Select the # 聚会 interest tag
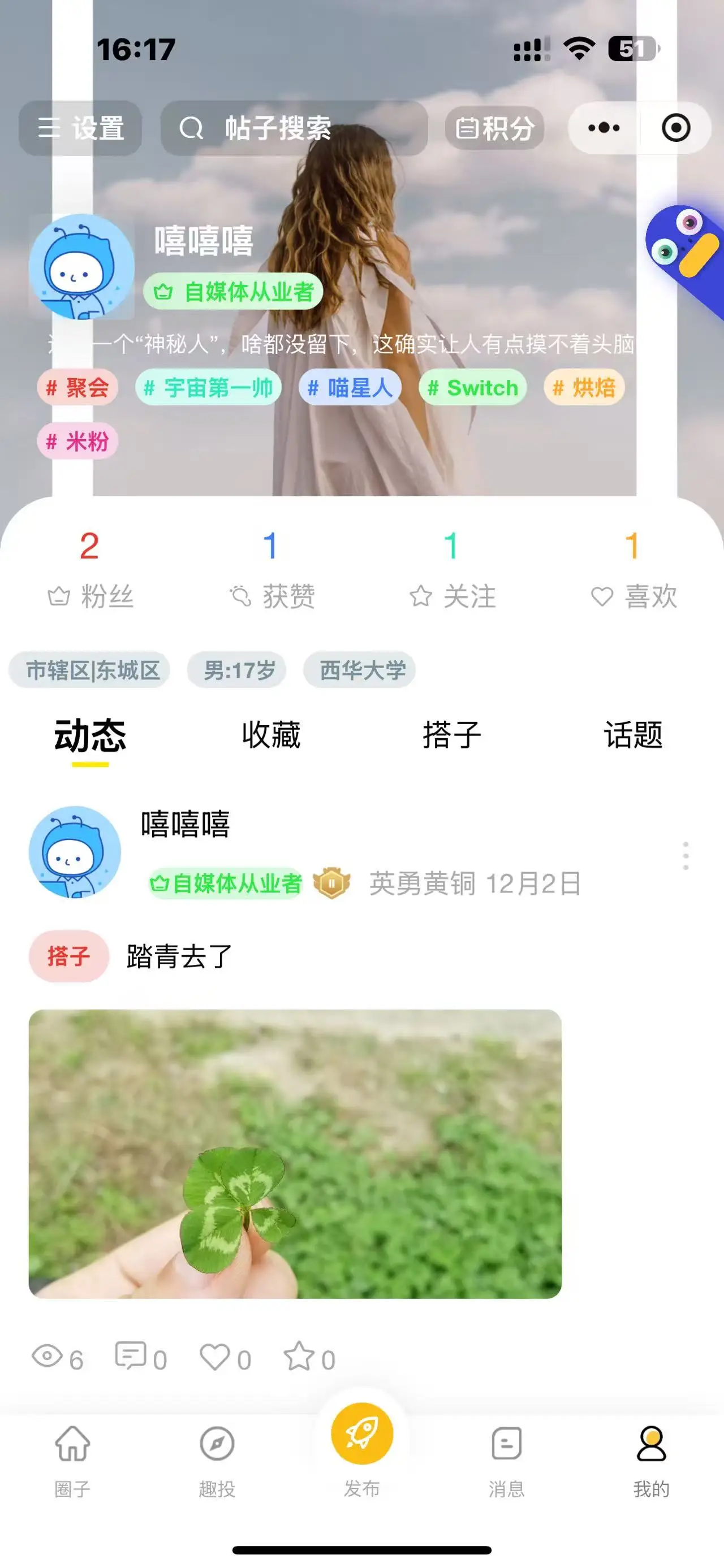Viewport: 724px width, 1568px height. pyautogui.click(x=77, y=388)
